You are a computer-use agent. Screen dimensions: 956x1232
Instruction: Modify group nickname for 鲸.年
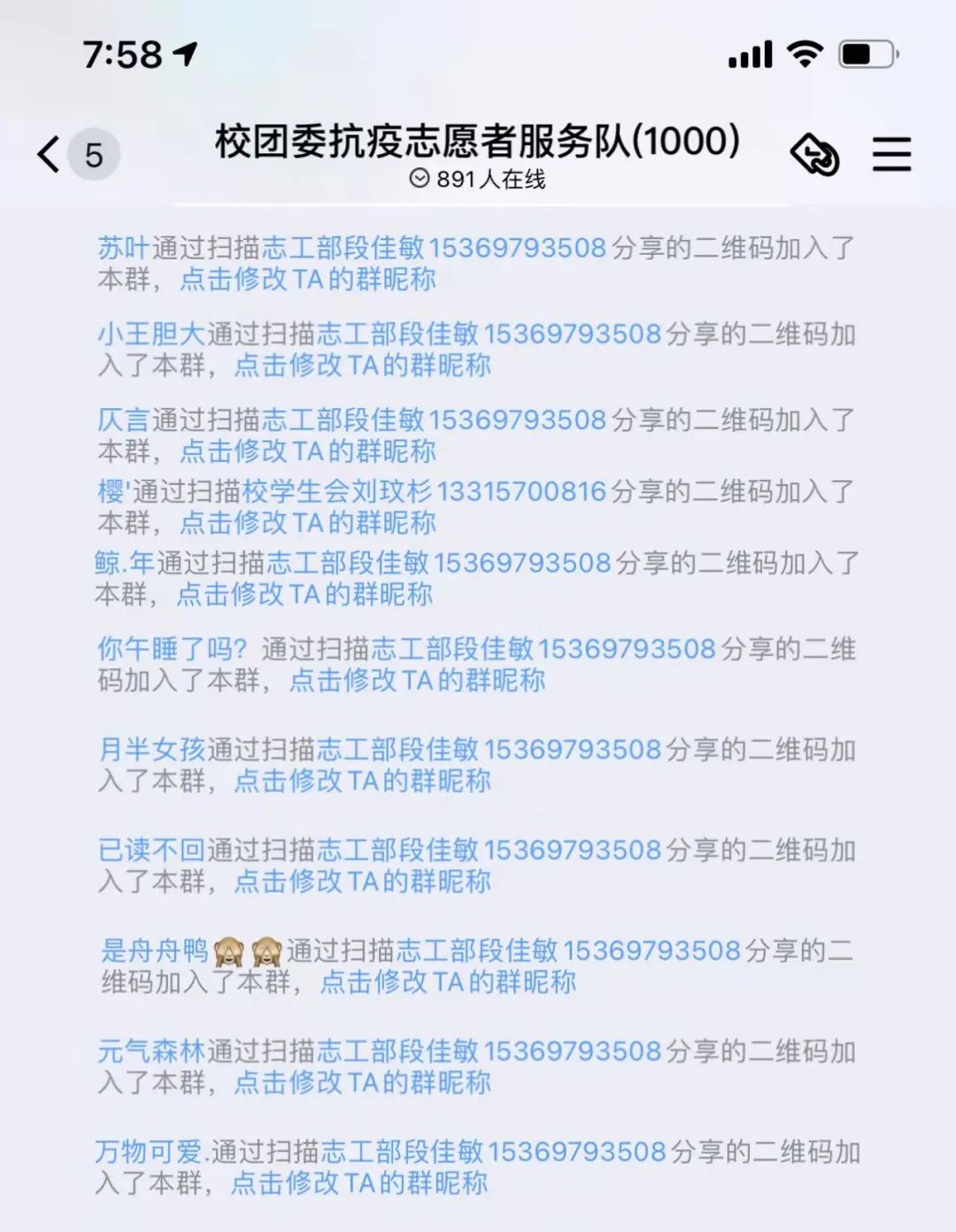pyautogui.click(x=305, y=595)
